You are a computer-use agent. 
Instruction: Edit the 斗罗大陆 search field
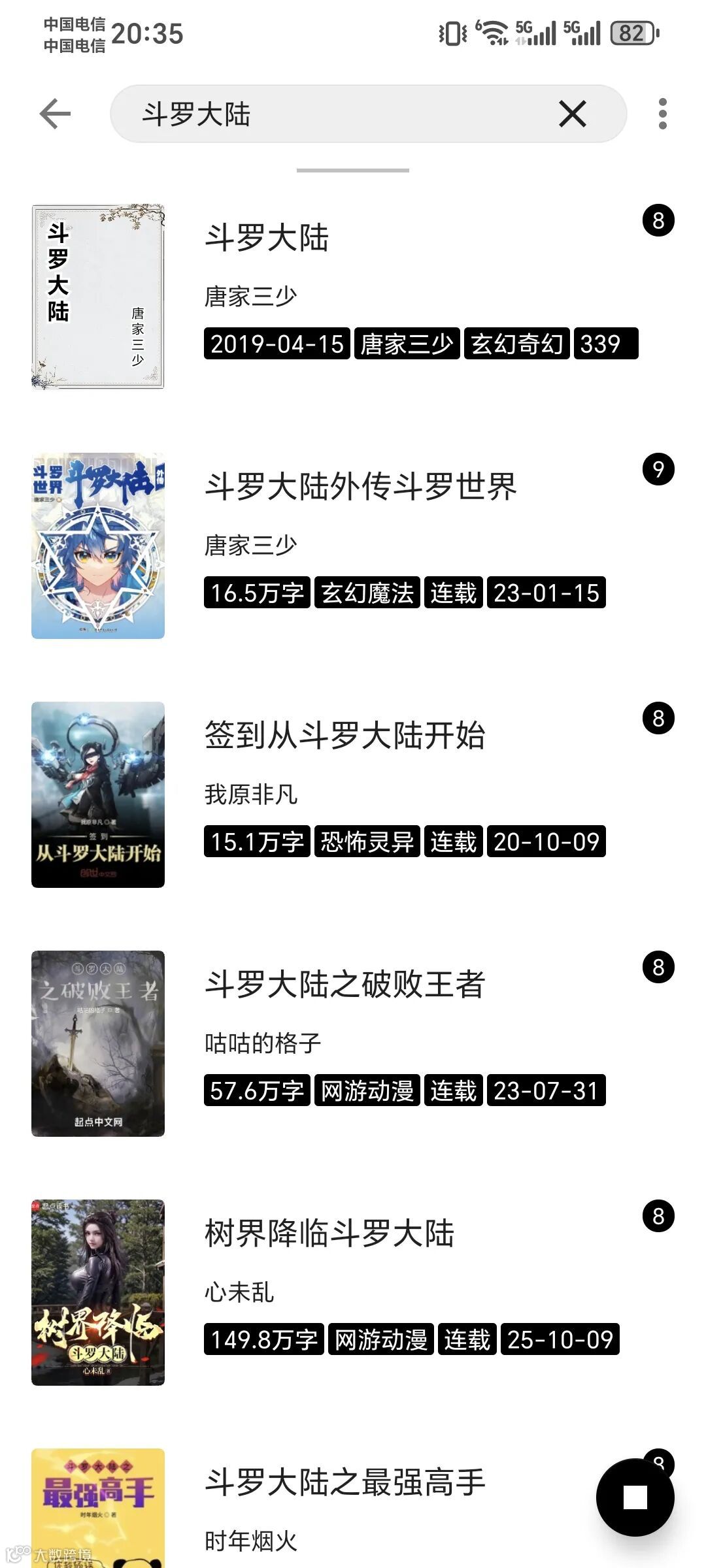[x=327, y=114]
